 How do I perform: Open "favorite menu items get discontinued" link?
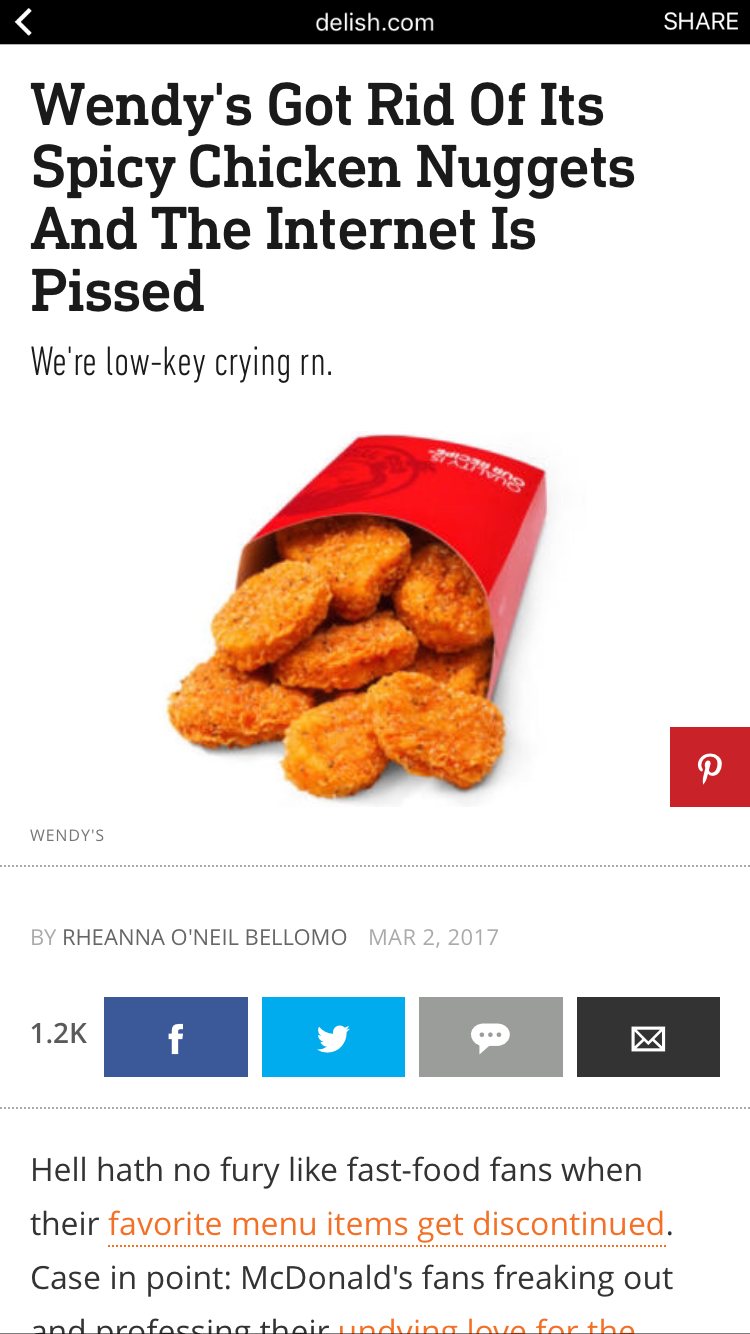coord(386,1223)
